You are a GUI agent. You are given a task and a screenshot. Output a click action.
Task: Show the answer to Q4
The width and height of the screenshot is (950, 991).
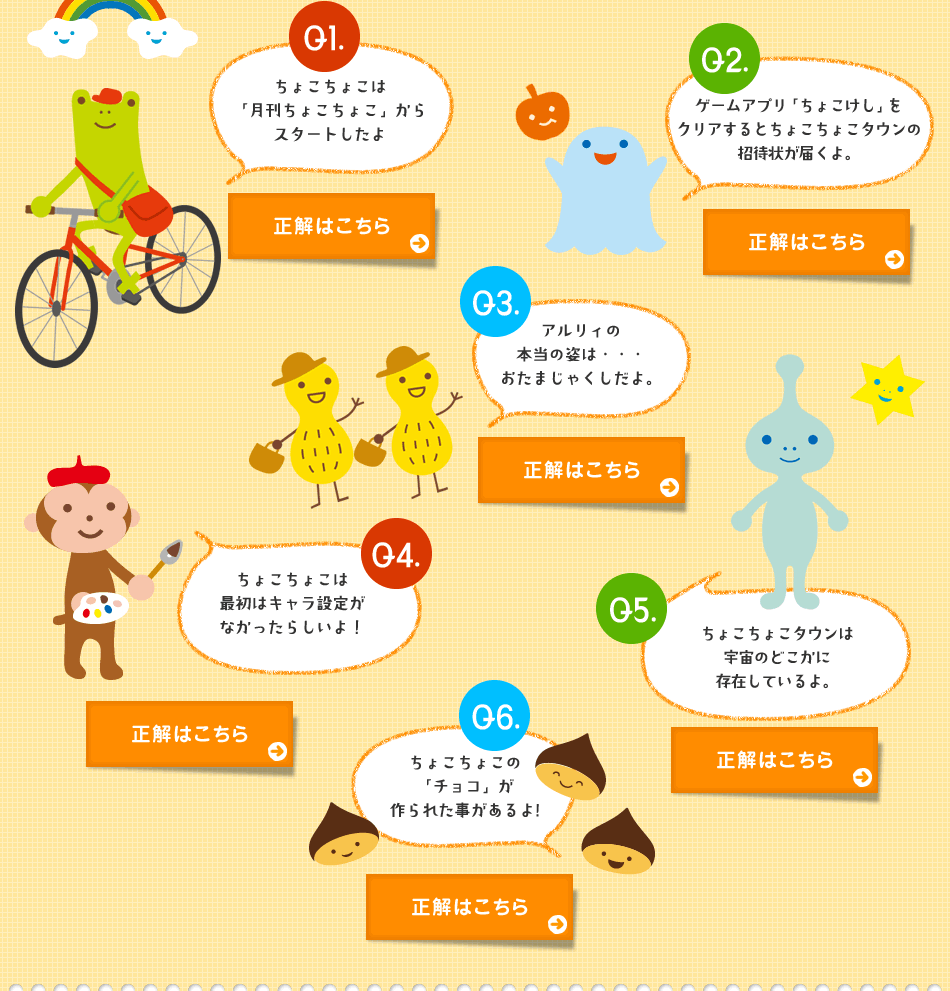tap(189, 734)
